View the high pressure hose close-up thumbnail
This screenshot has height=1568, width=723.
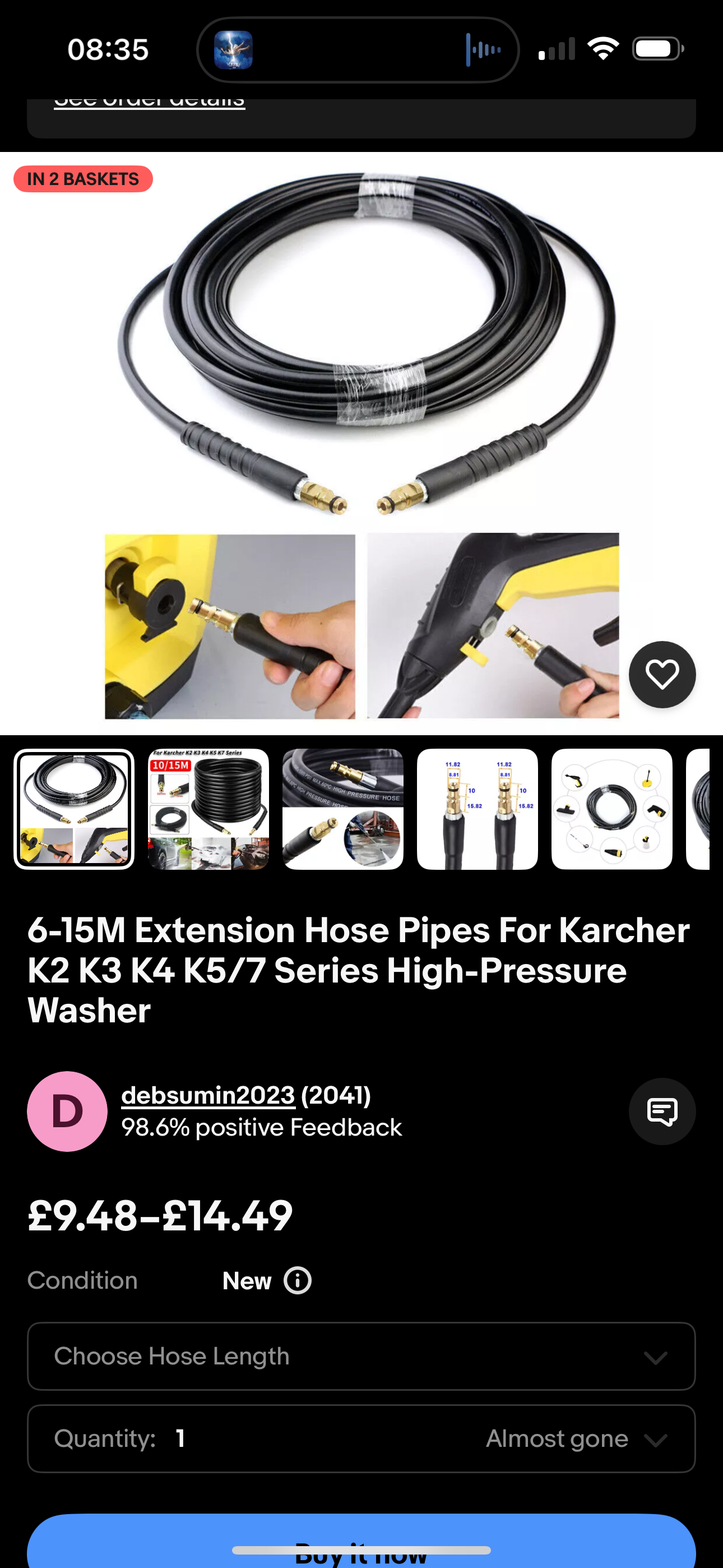342,809
